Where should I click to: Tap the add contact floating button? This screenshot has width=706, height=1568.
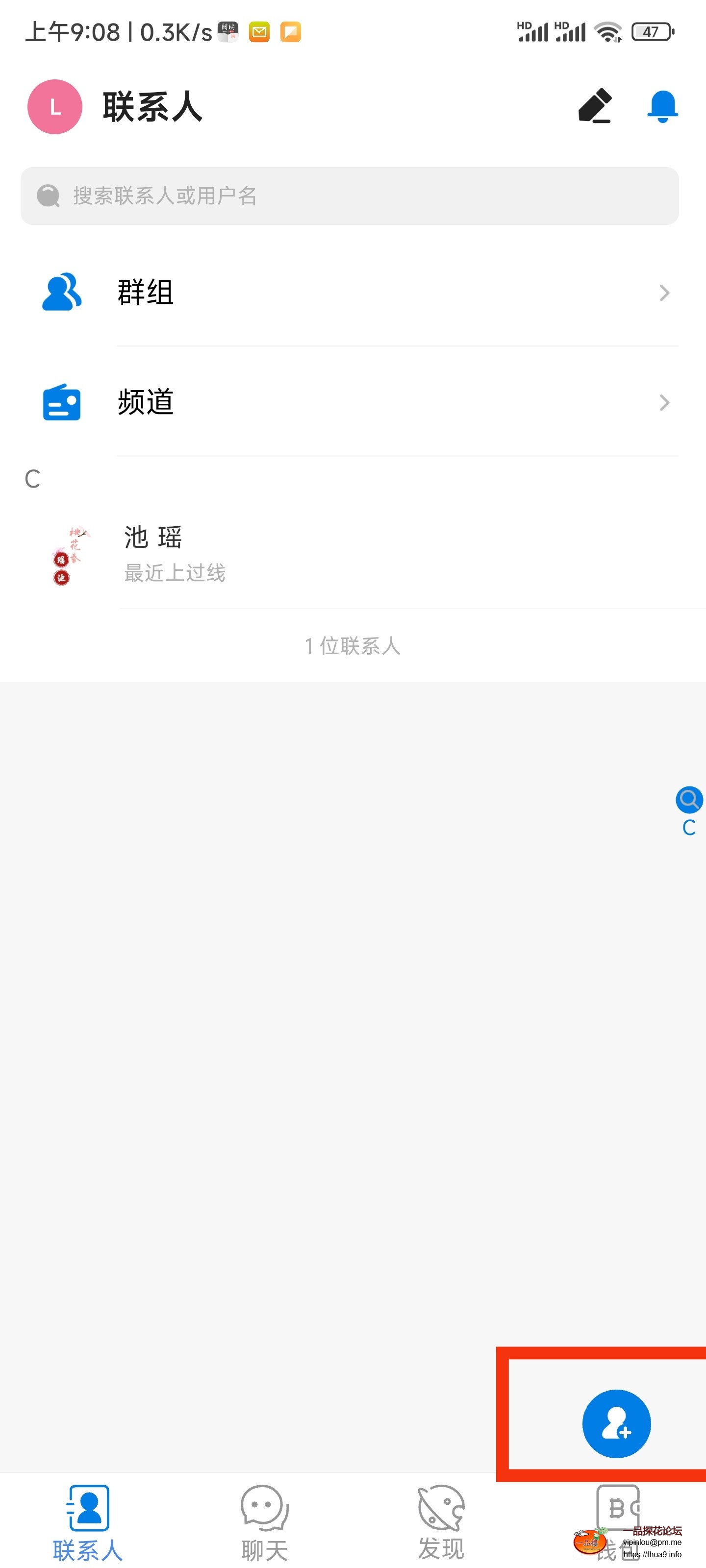click(616, 1423)
